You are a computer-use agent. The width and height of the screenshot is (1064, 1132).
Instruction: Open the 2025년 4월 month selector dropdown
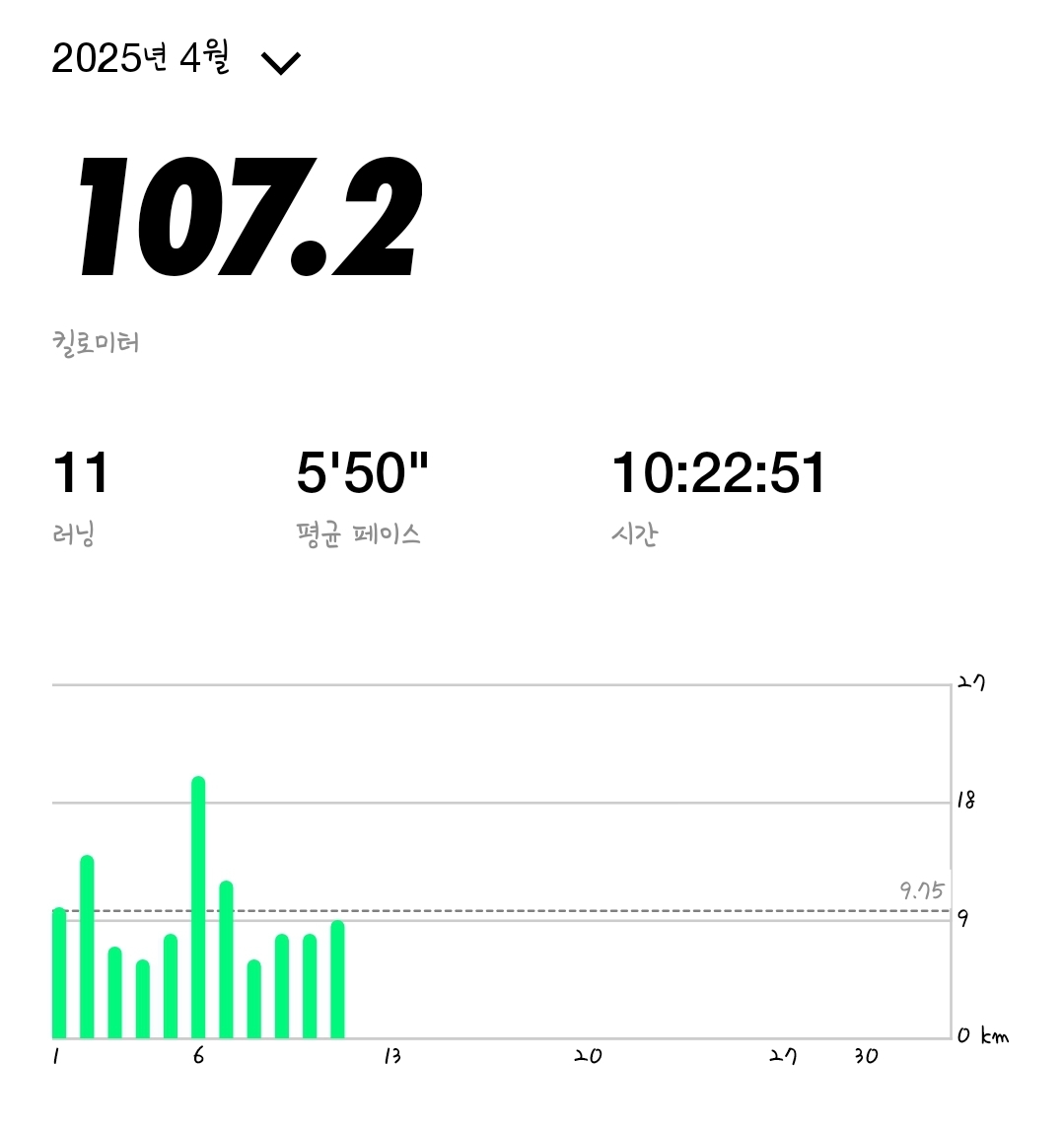280,62
